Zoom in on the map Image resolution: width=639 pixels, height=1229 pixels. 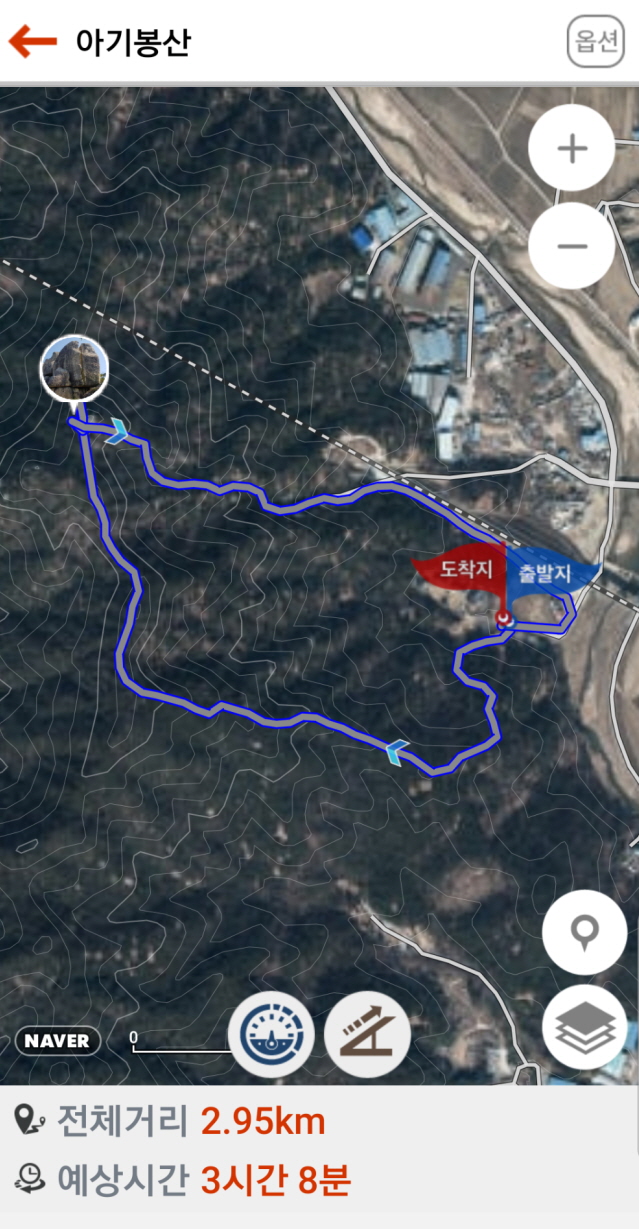[x=572, y=148]
